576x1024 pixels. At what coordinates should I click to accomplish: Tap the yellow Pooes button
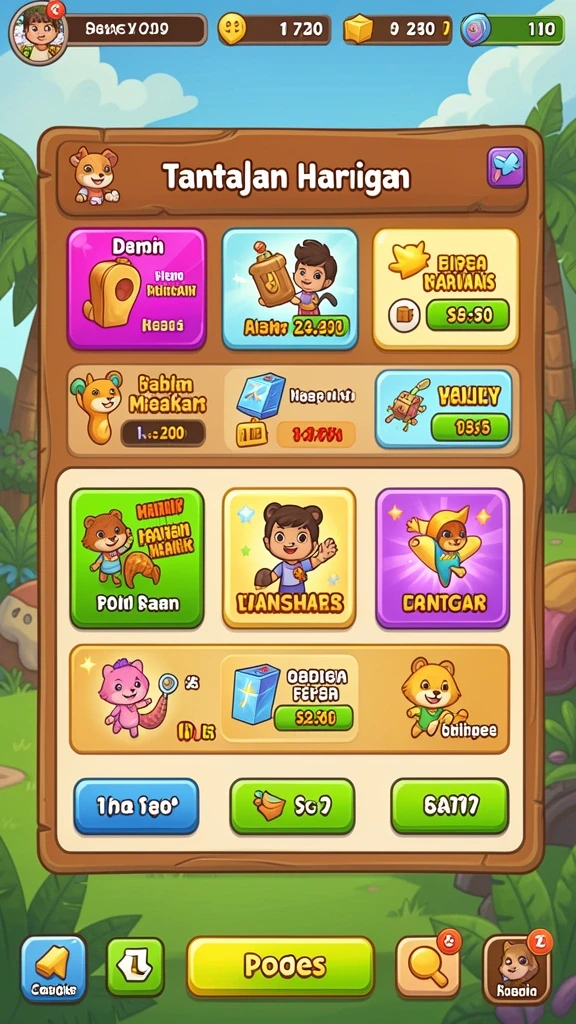(x=281, y=967)
